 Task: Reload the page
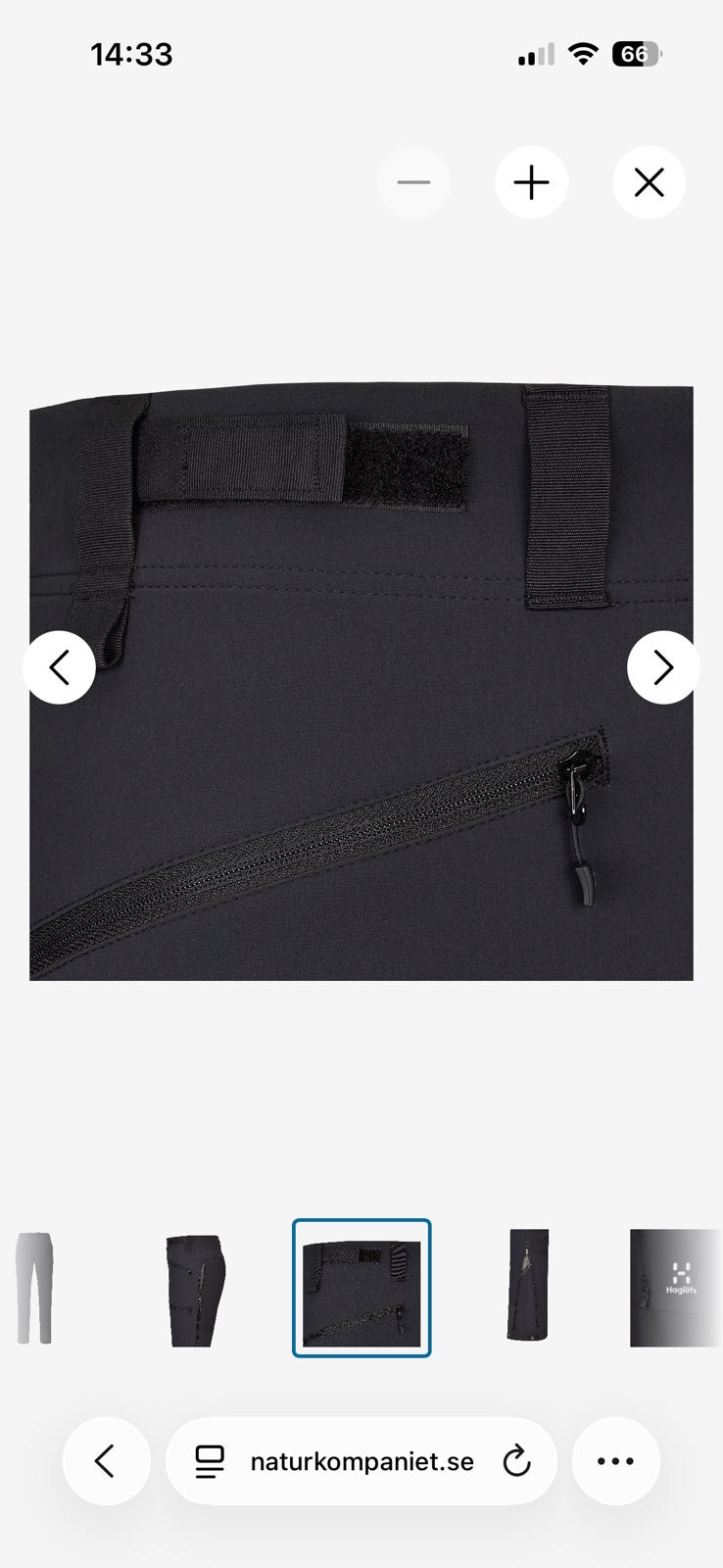[x=516, y=1461]
